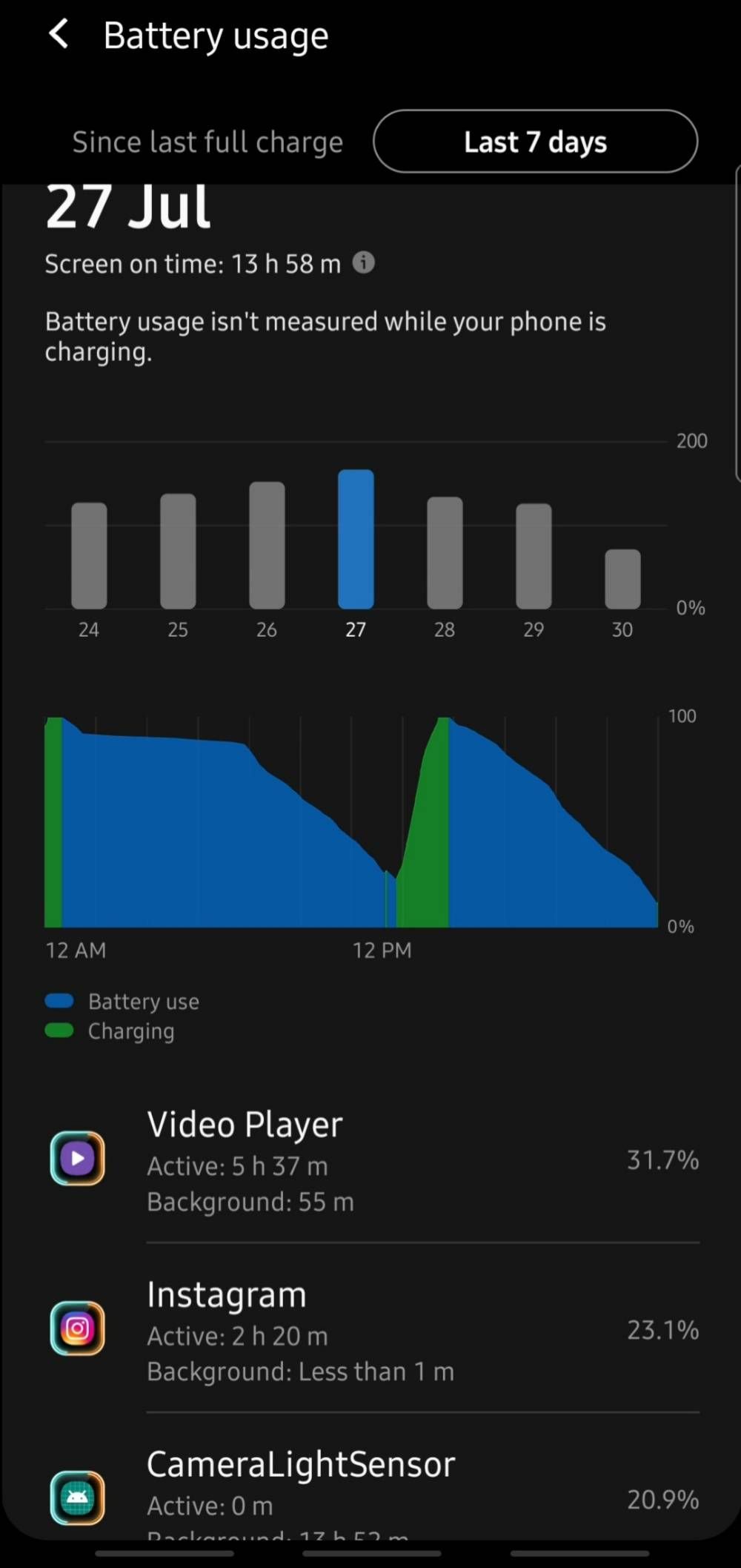Open the Video Player app icon
The image size is (741, 1568).
[76, 1159]
